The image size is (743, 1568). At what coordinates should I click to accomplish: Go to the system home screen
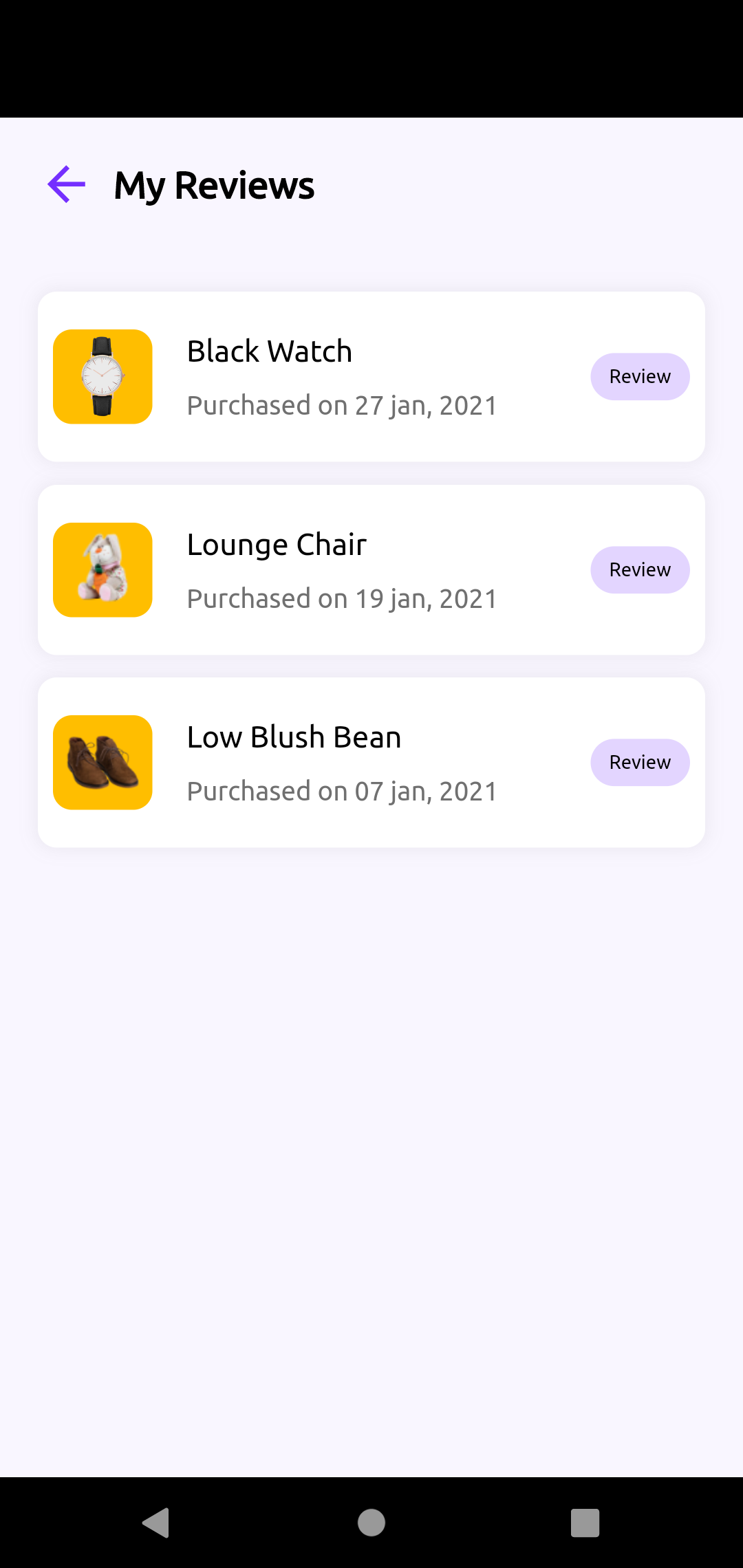tap(371, 1523)
